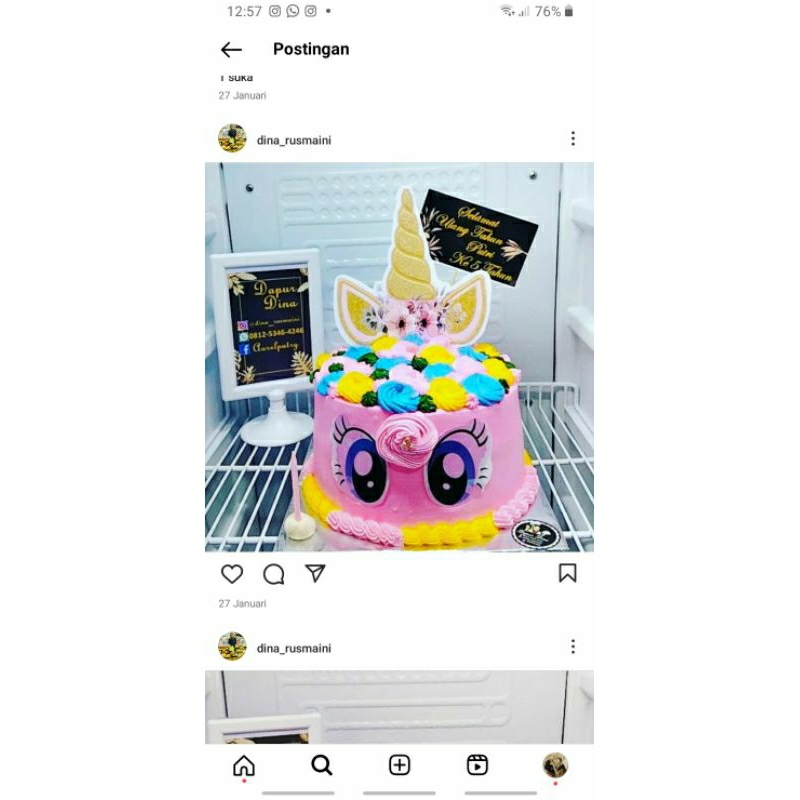Share the unicorn cake post
Viewport: 800px width, 800px height.
pos(315,573)
